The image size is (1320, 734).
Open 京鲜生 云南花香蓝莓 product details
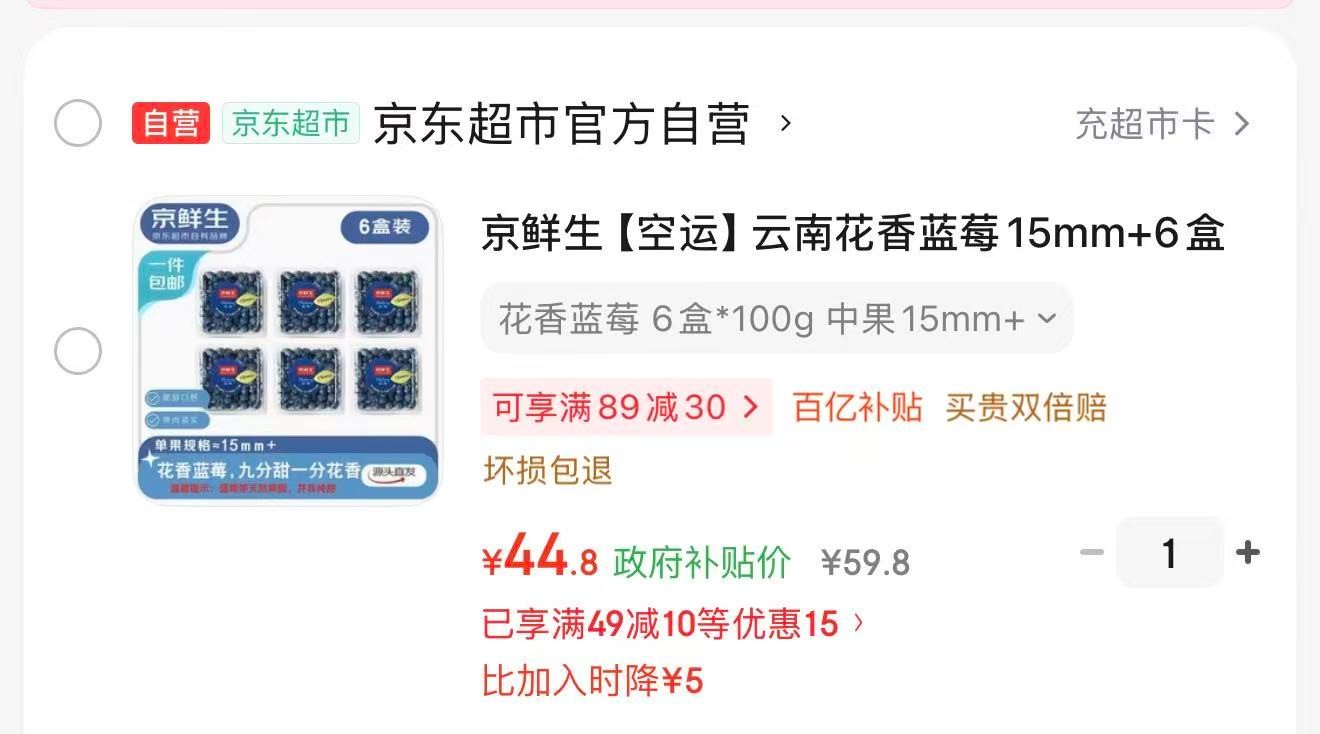coord(852,235)
